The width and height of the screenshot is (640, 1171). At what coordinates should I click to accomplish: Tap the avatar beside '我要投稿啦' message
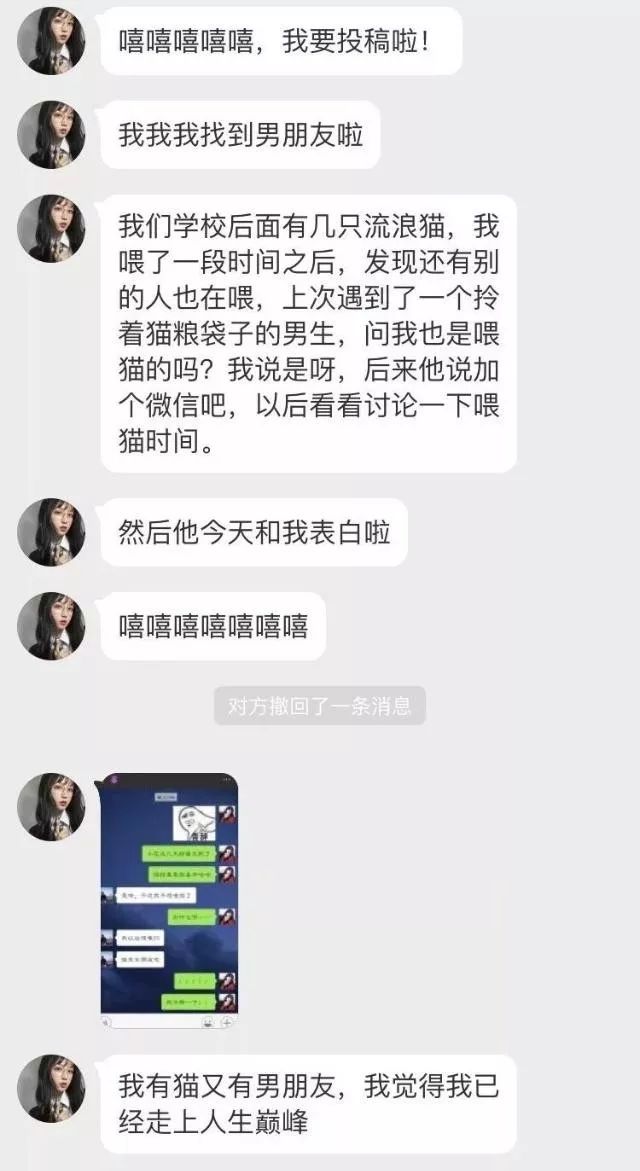click(x=51, y=41)
